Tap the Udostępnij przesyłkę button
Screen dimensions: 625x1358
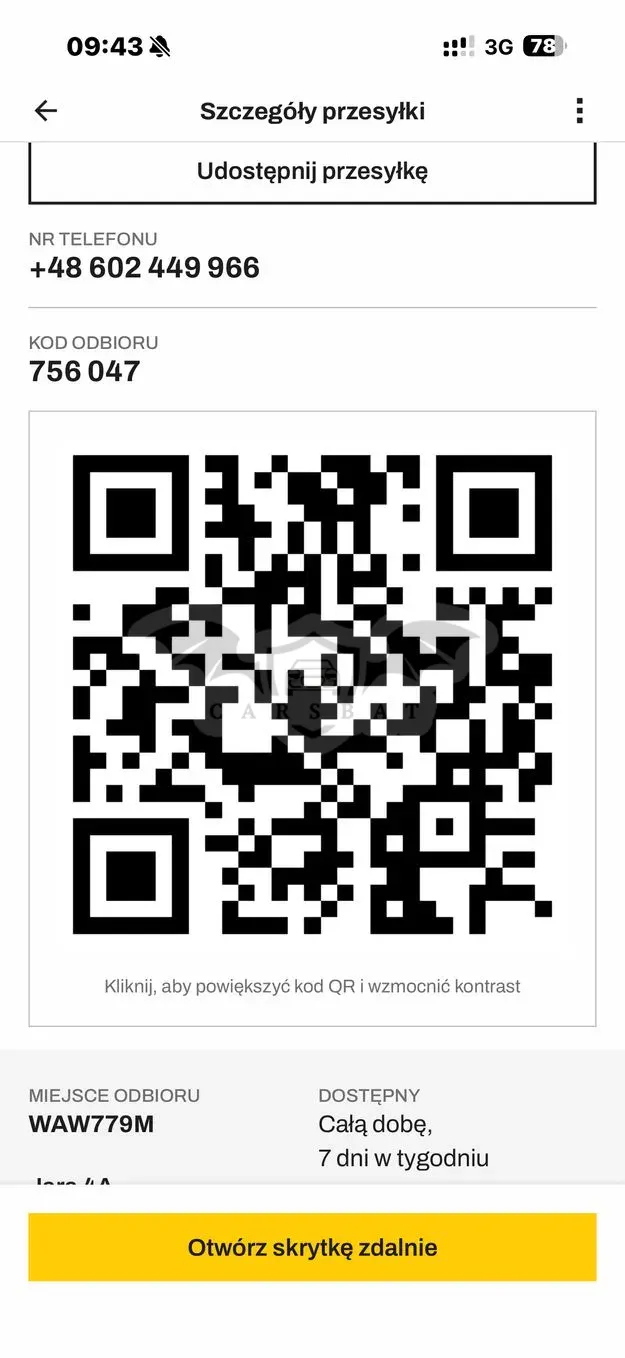tap(312, 172)
